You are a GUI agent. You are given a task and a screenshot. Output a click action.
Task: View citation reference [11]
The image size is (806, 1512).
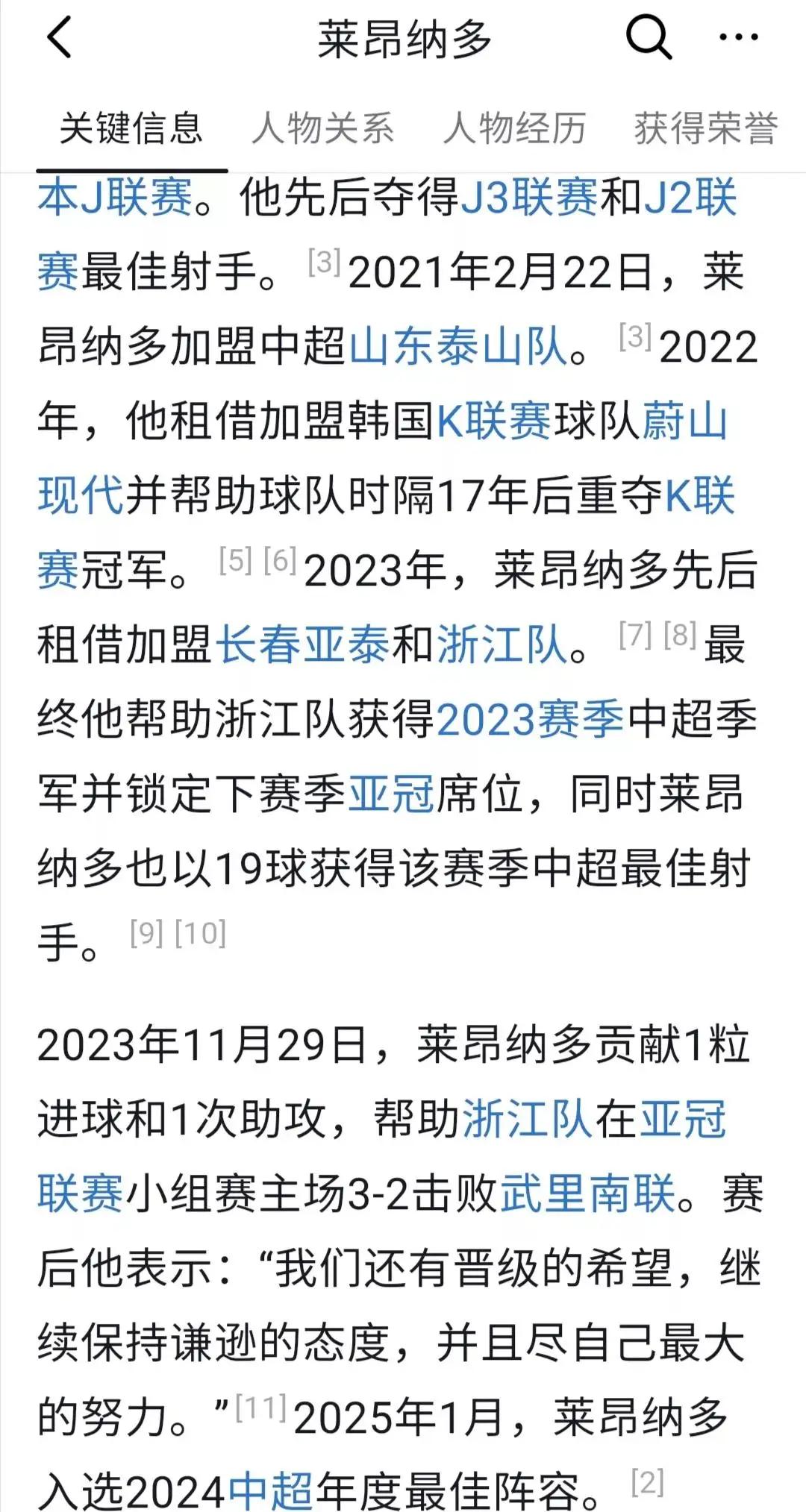[261, 1408]
